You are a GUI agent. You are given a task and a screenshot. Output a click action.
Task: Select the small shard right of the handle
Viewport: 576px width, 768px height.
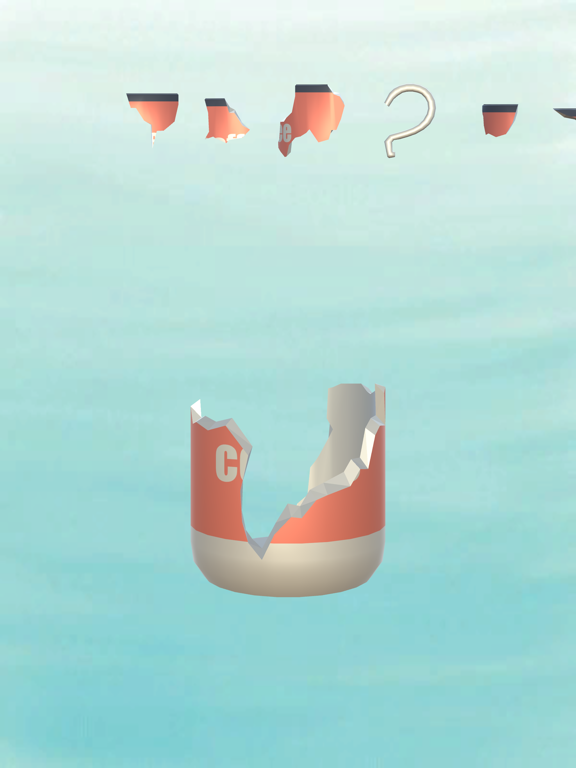pos(500,120)
